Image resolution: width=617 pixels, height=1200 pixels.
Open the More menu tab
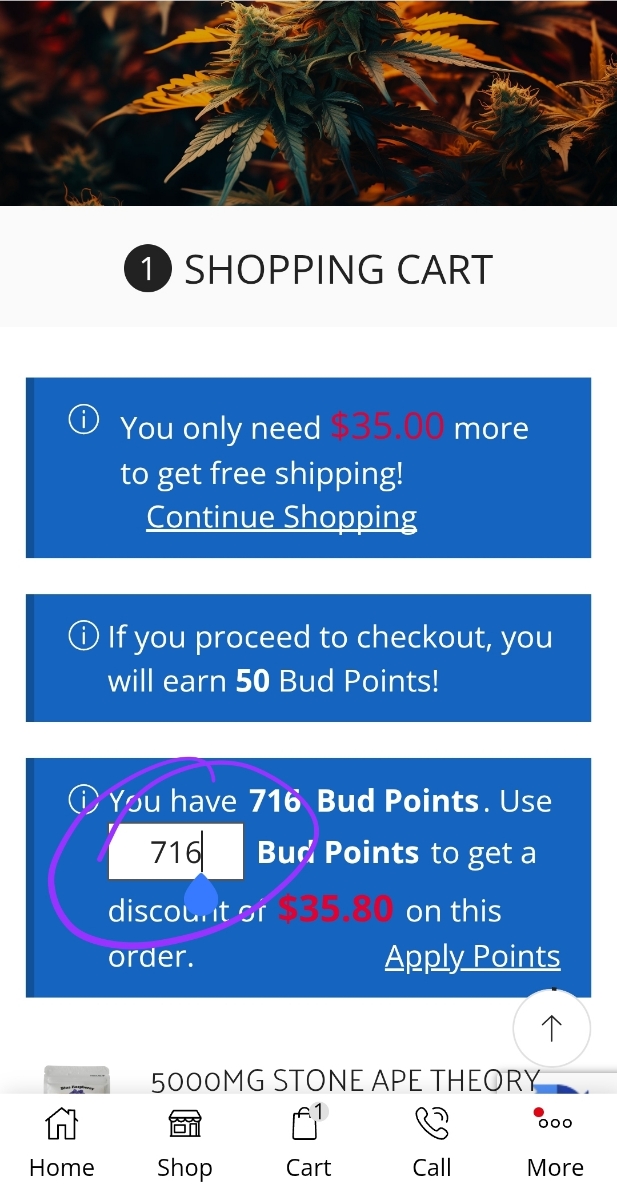tap(555, 1142)
